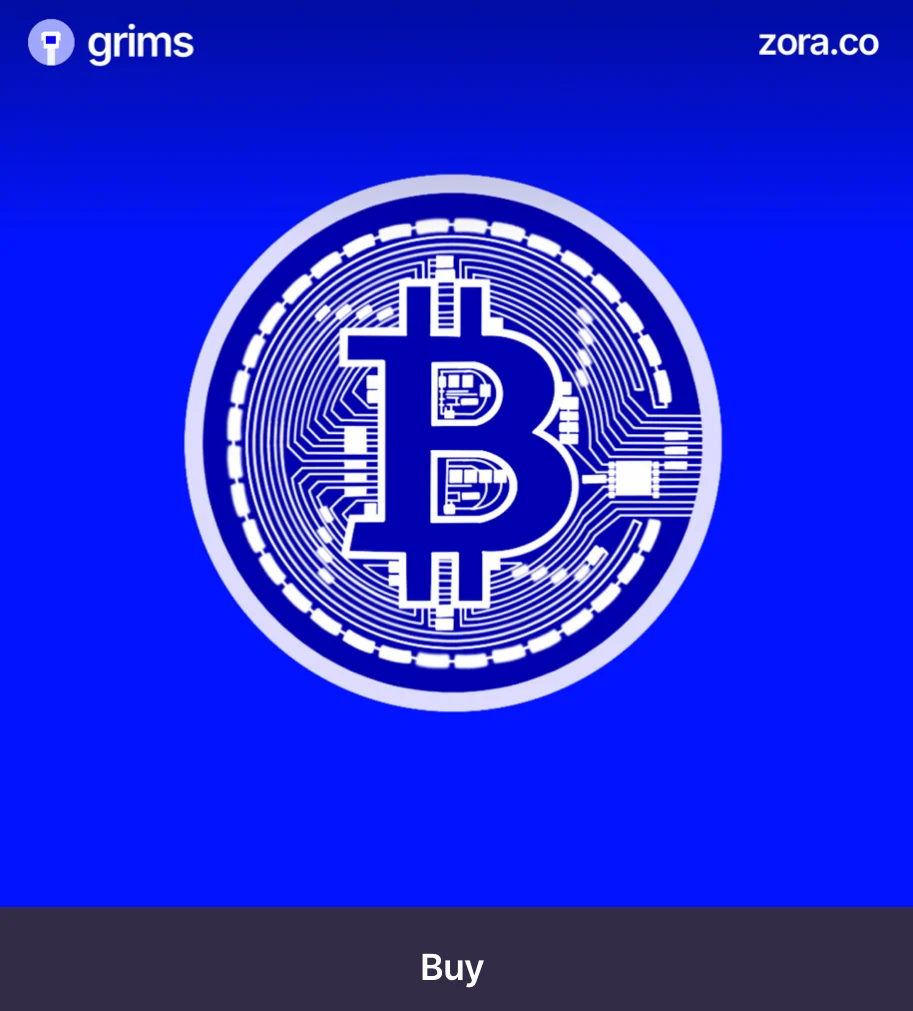This screenshot has width=913, height=1011.
Task: Open the grims Bitcoin coin image card
Action: tap(456, 453)
